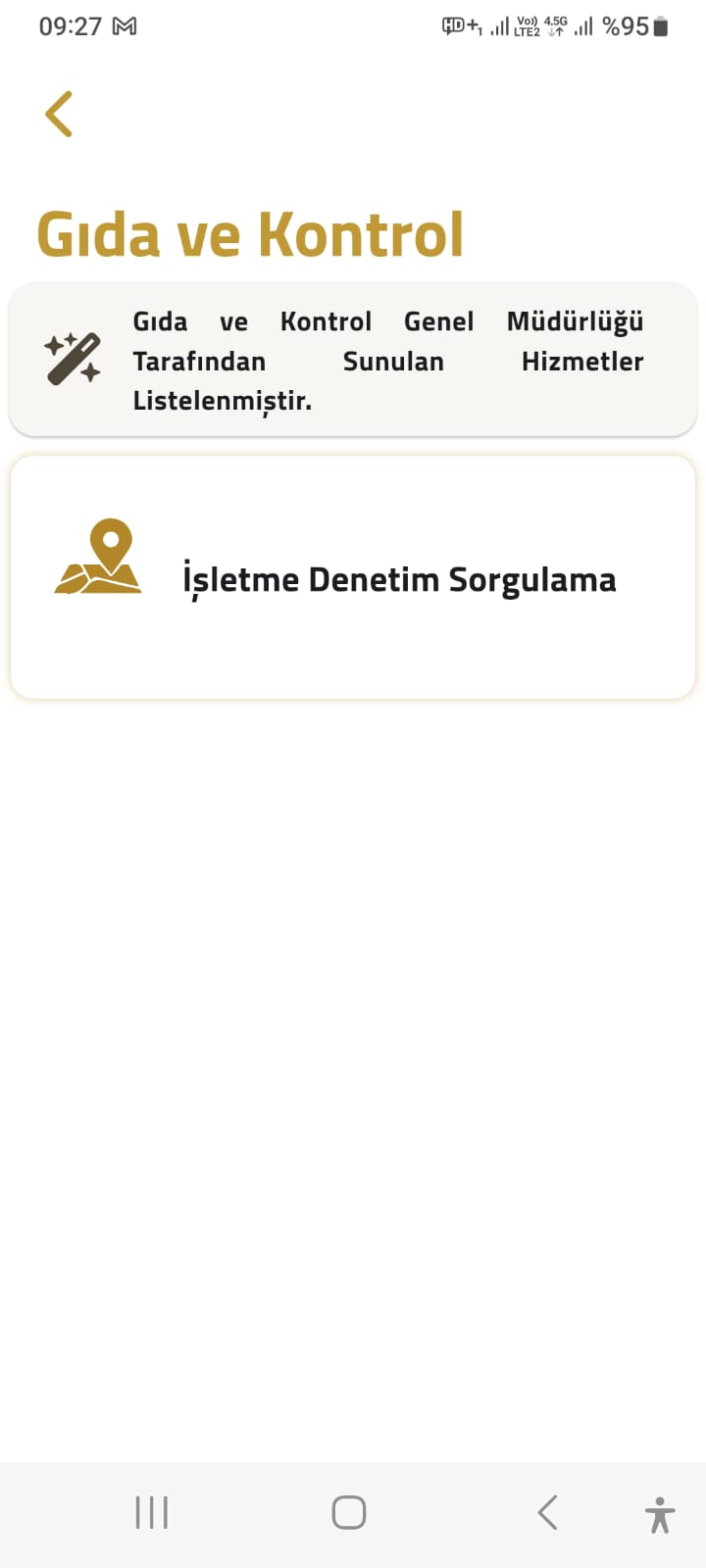This screenshot has height=1568, width=706.
Task: Tap the system back button
Action: (x=547, y=1512)
